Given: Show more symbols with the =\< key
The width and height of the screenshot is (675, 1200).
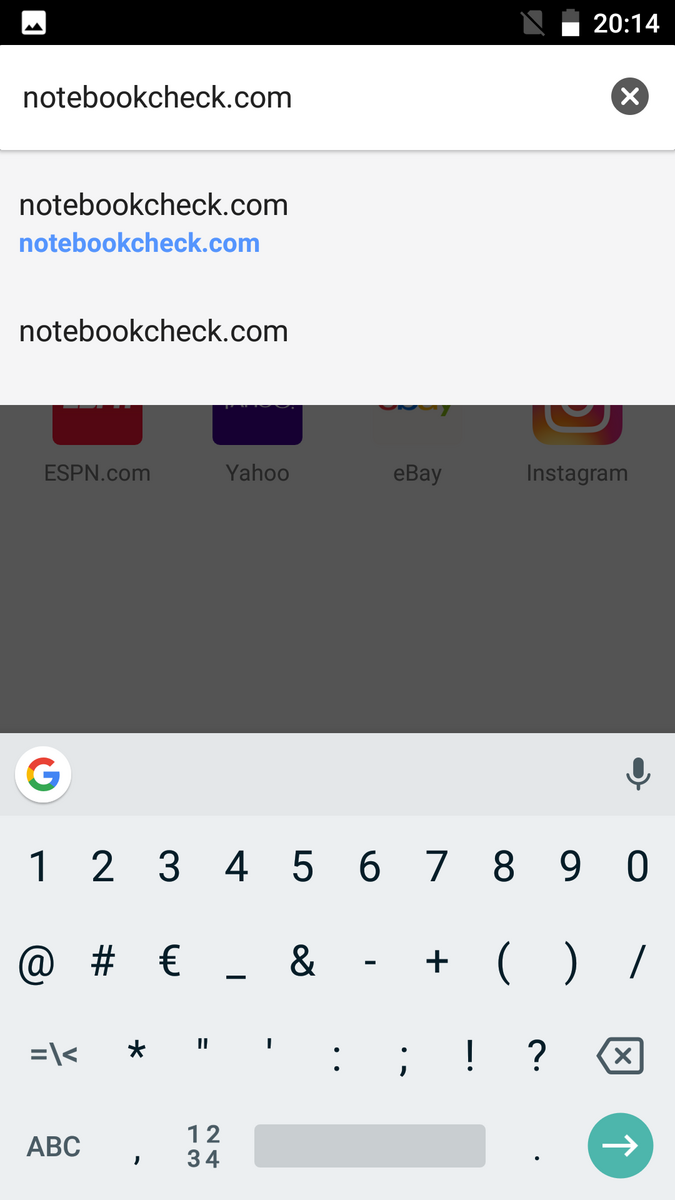Looking at the screenshot, I should pos(54,1055).
